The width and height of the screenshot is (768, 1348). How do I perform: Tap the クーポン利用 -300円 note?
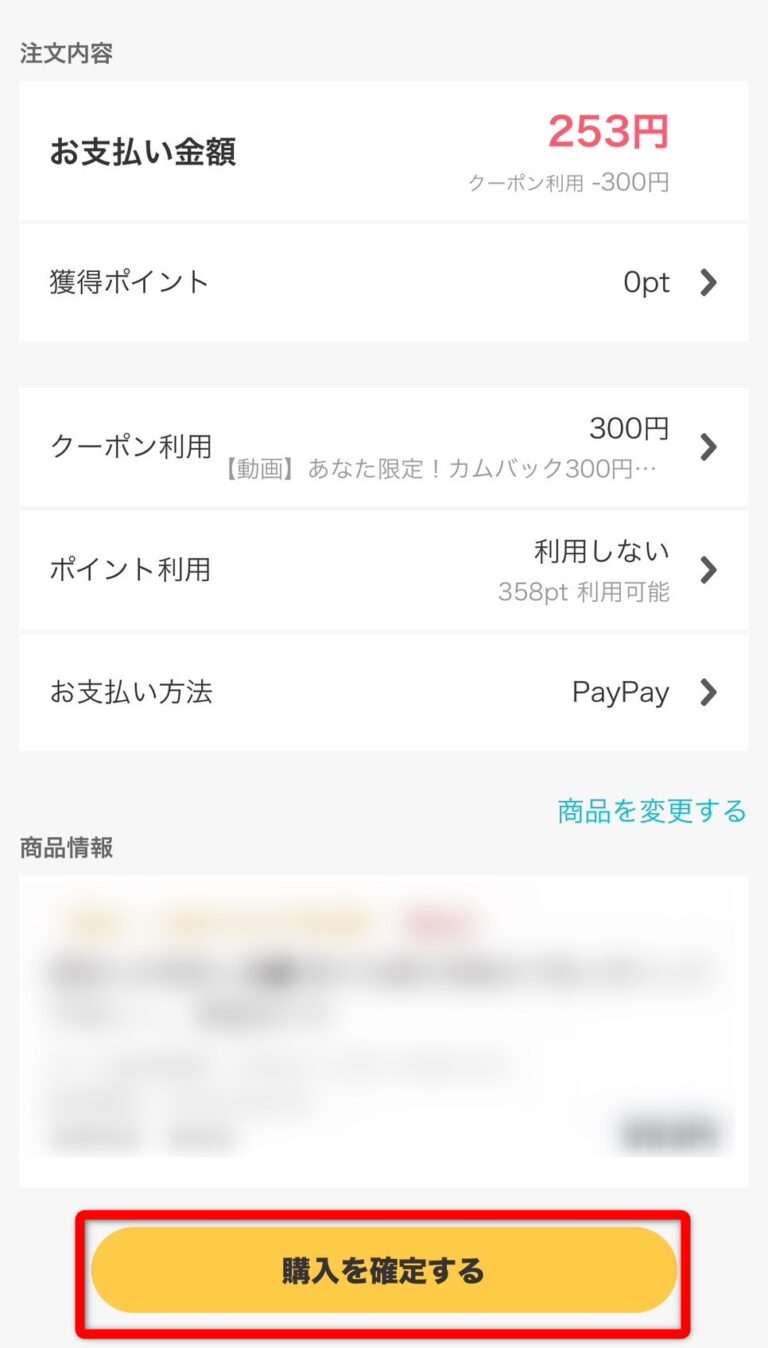(570, 182)
